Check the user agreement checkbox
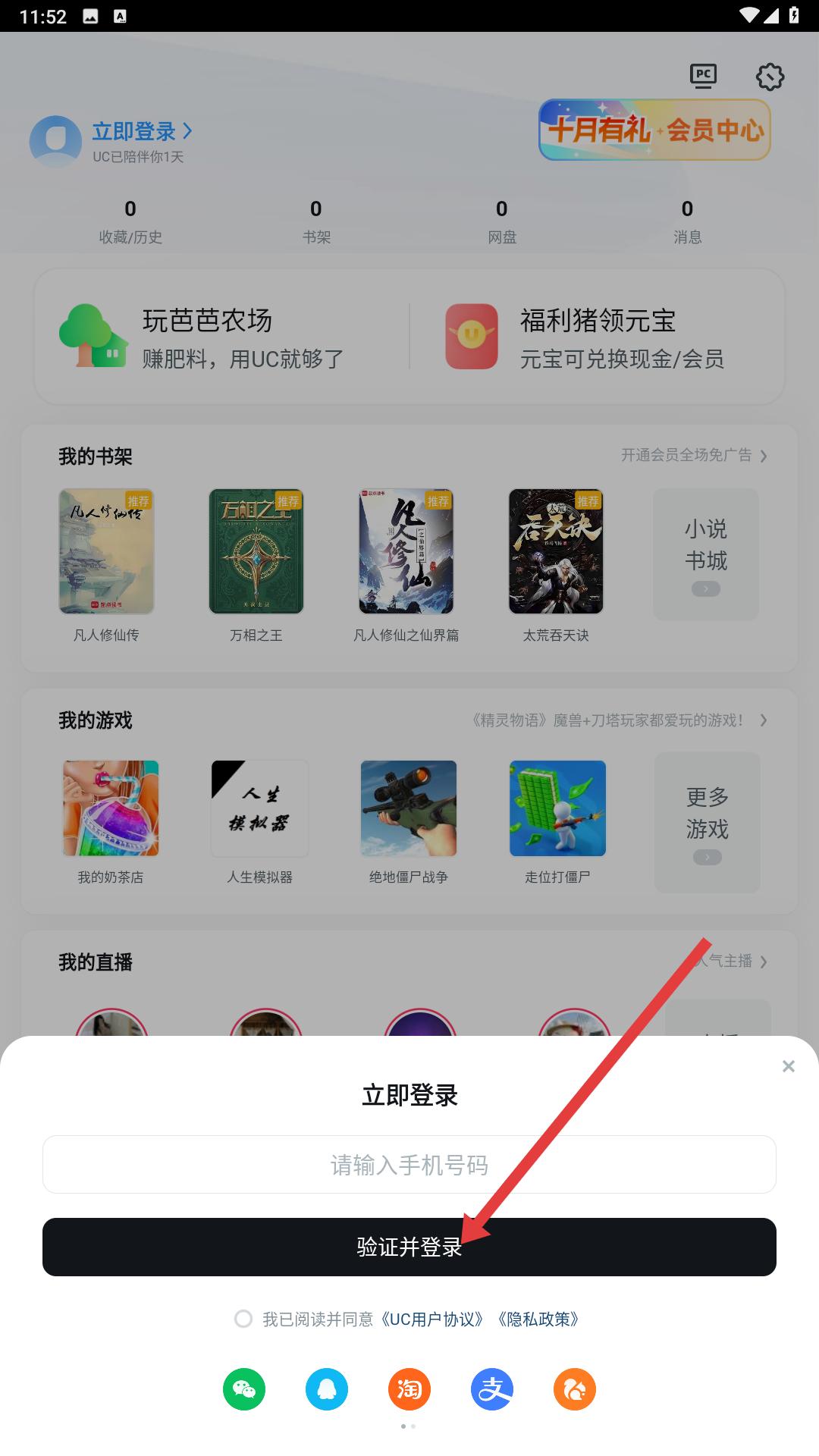The width and height of the screenshot is (819, 1456). tap(243, 1319)
